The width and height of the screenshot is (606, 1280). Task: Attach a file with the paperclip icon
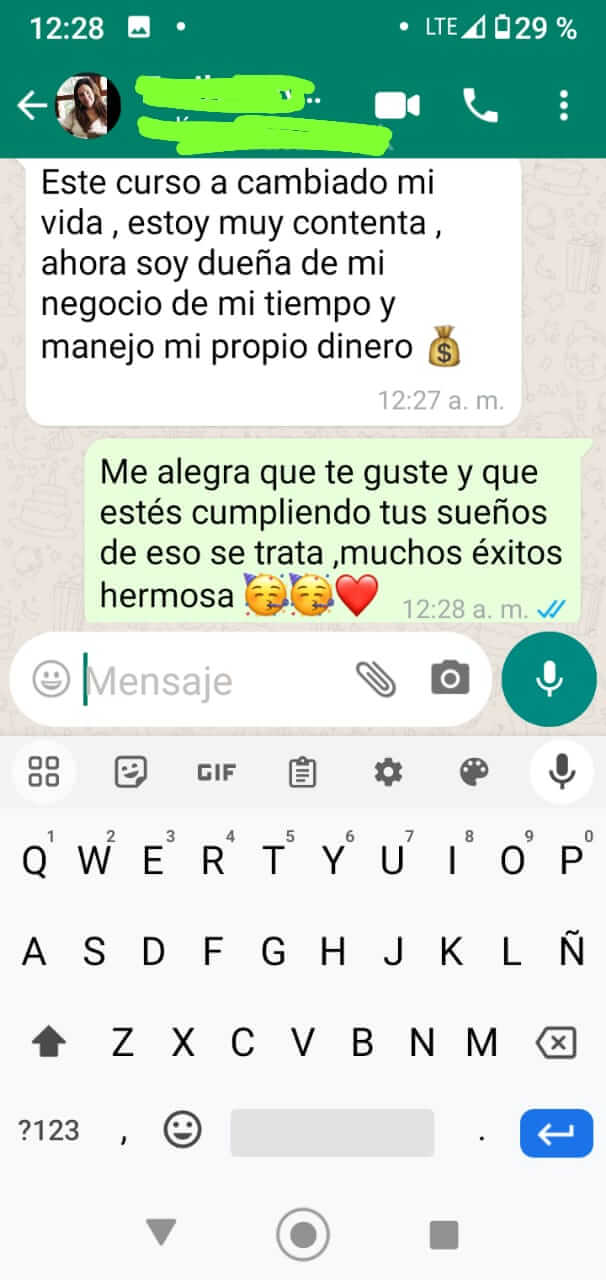pyautogui.click(x=376, y=680)
